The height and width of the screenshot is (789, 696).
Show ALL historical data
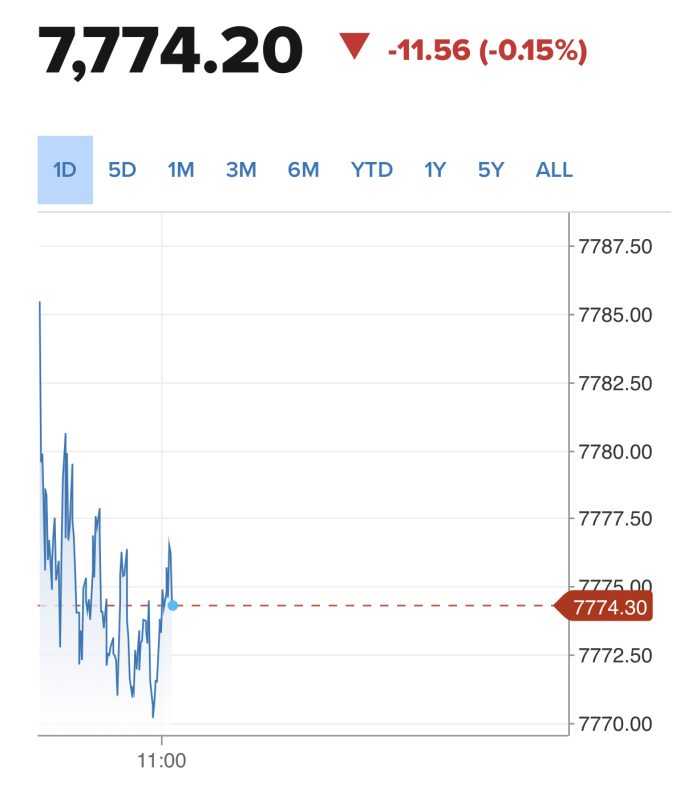pyautogui.click(x=554, y=170)
